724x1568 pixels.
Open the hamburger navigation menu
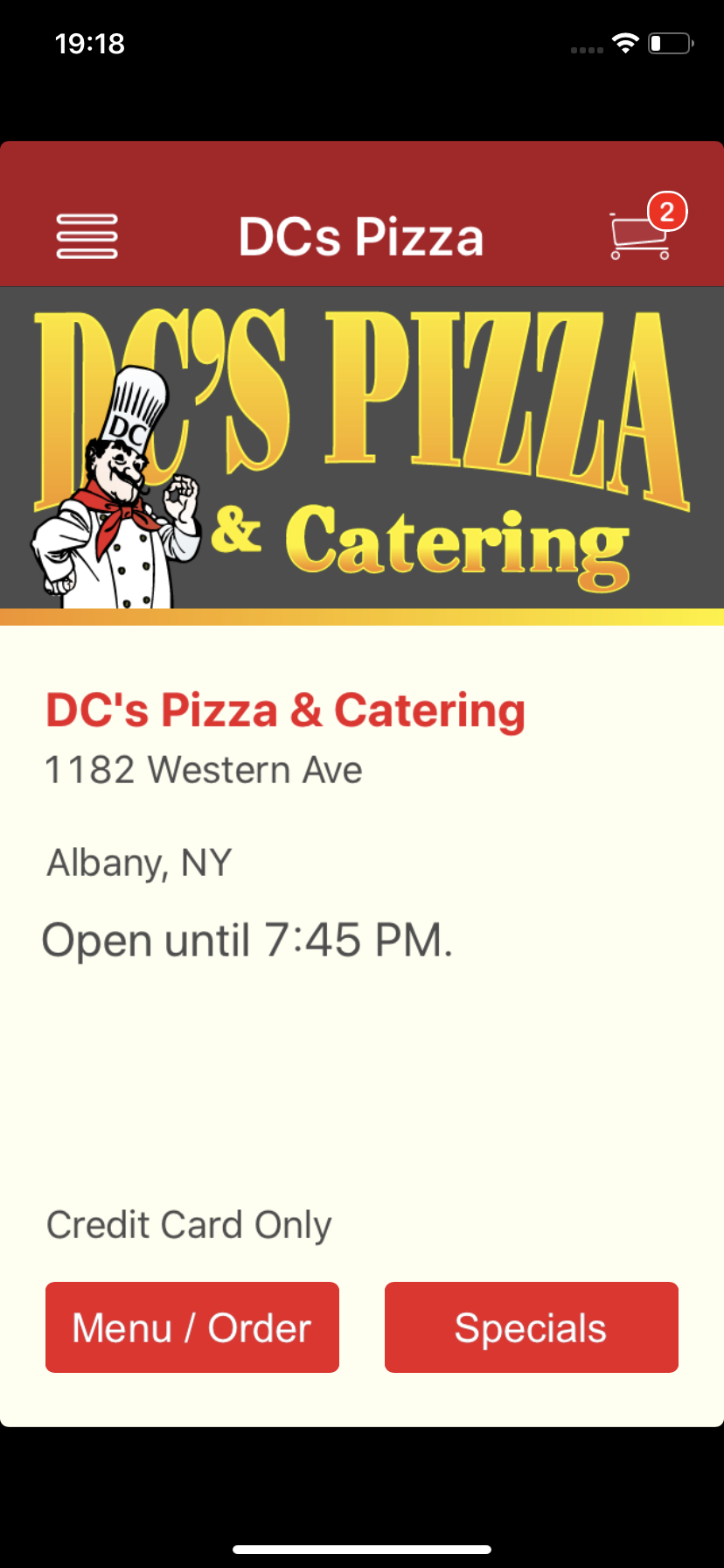[x=87, y=236]
